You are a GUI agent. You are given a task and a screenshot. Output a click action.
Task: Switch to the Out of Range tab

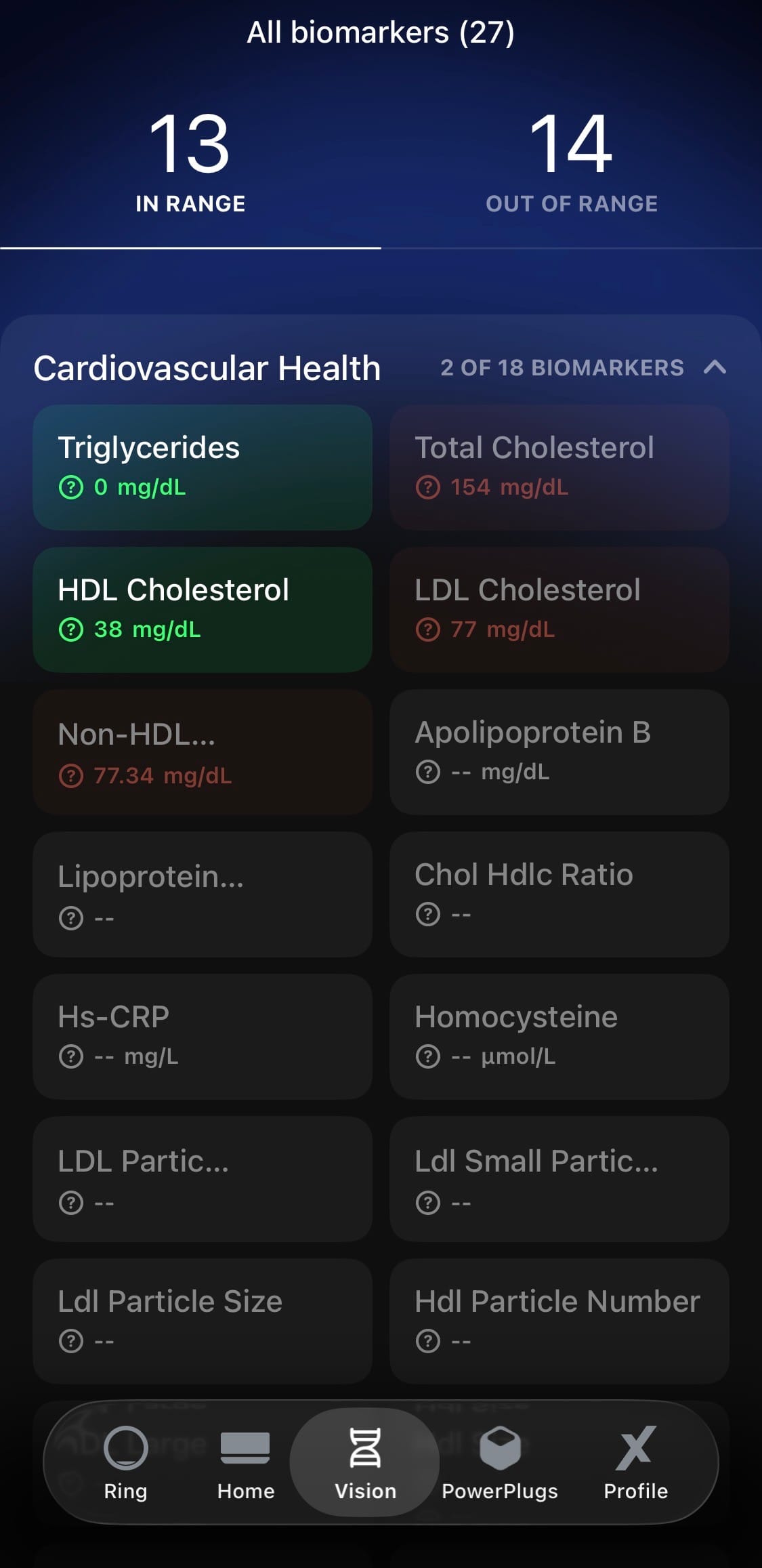(x=571, y=163)
